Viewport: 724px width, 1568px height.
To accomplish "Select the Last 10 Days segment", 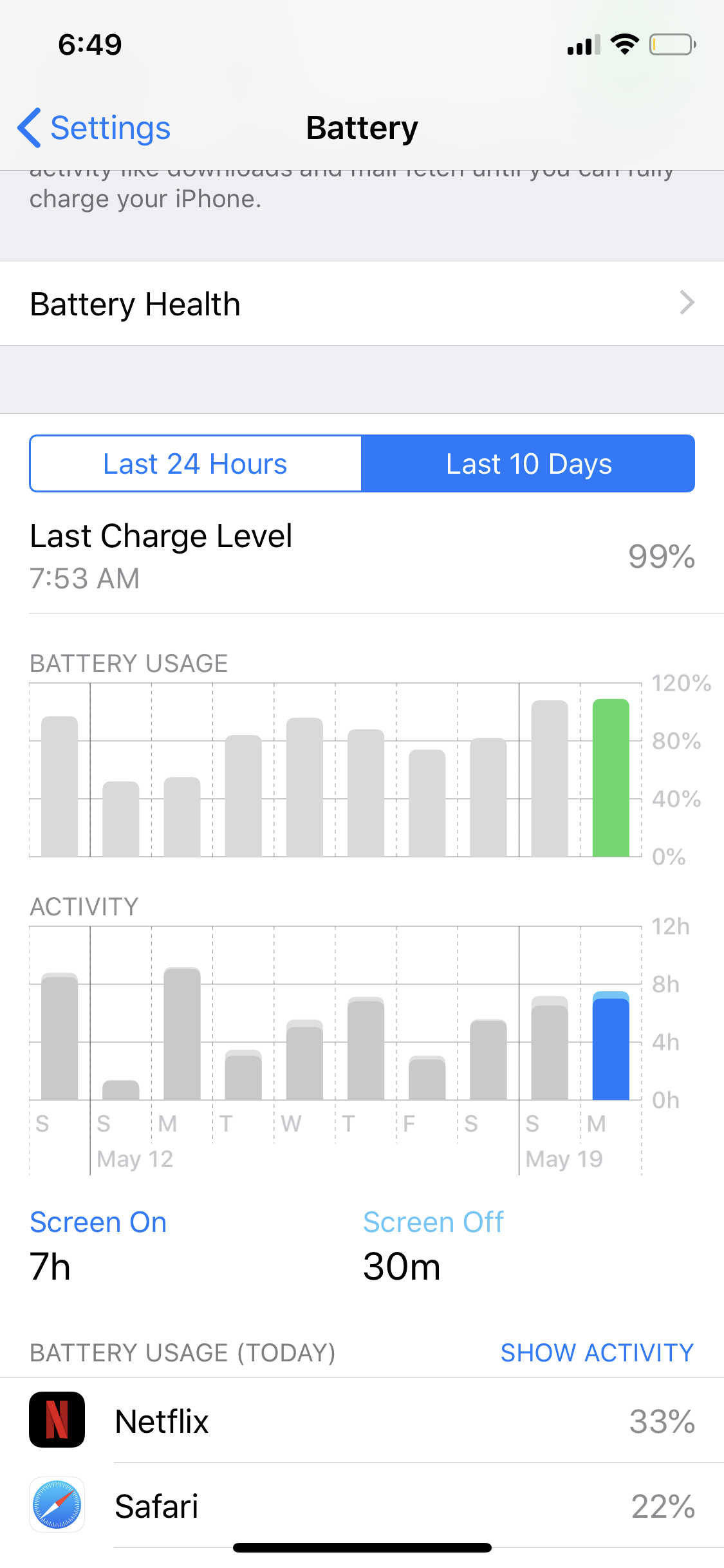I will [x=528, y=463].
